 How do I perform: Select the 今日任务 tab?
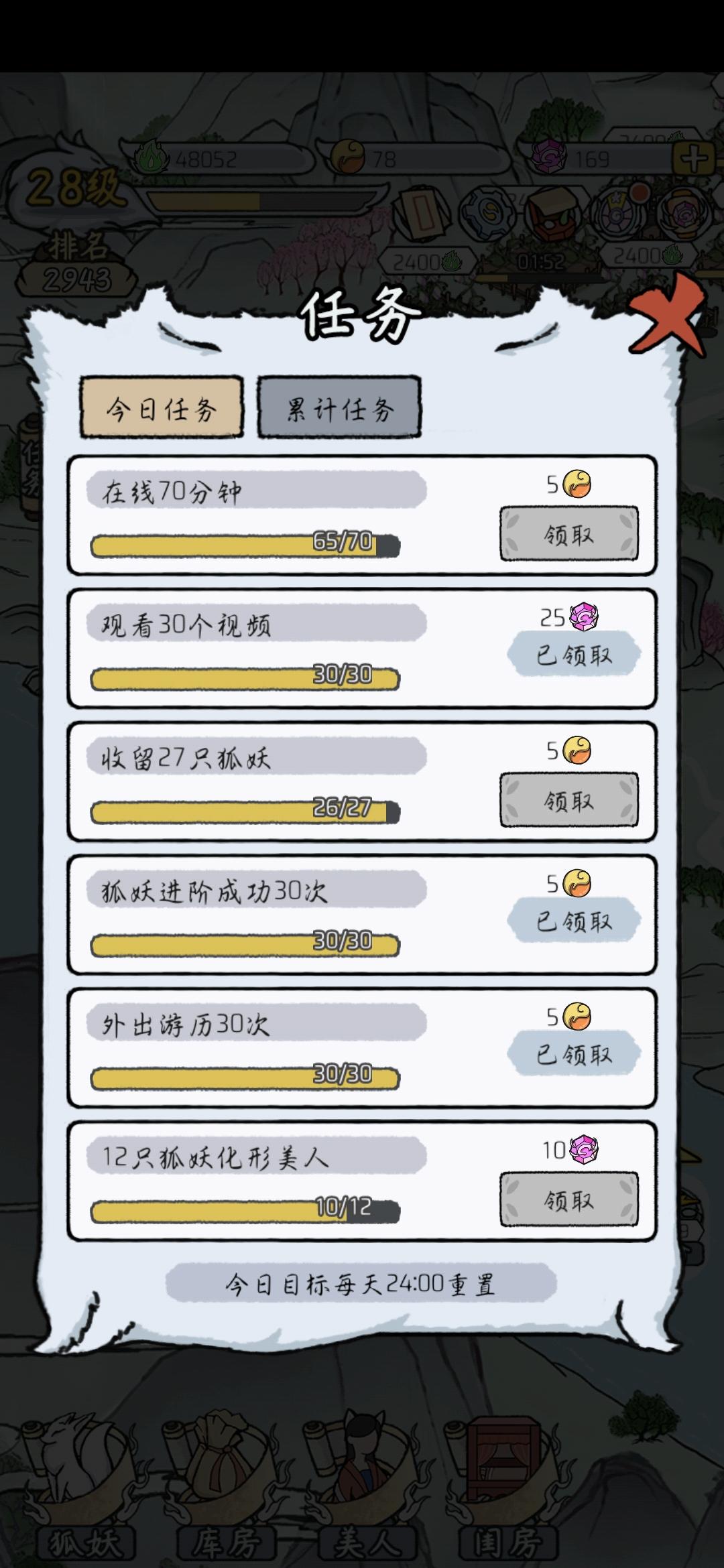(x=162, y=407)
